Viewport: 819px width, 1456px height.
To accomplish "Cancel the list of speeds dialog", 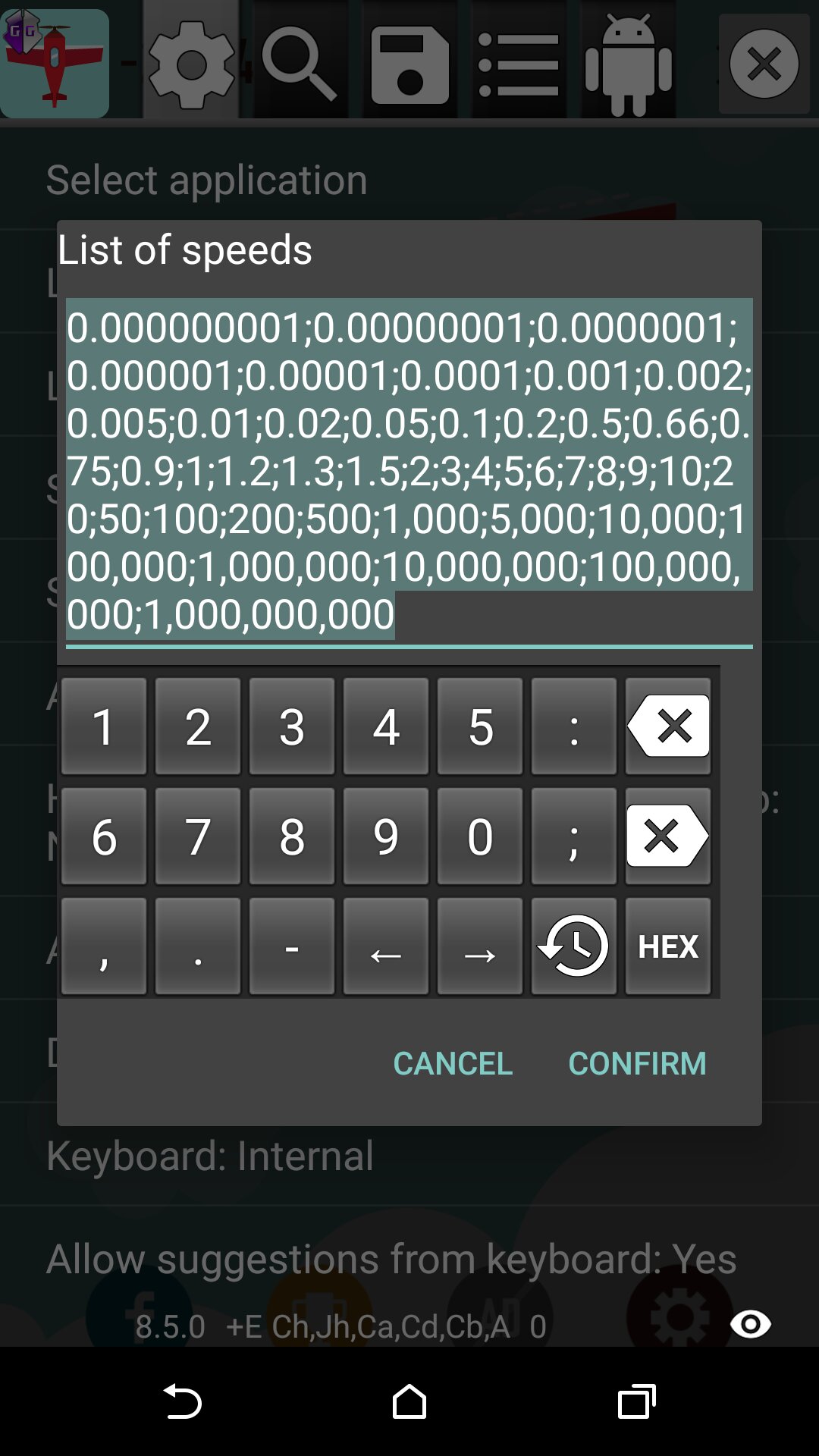I will point(453,1063).
